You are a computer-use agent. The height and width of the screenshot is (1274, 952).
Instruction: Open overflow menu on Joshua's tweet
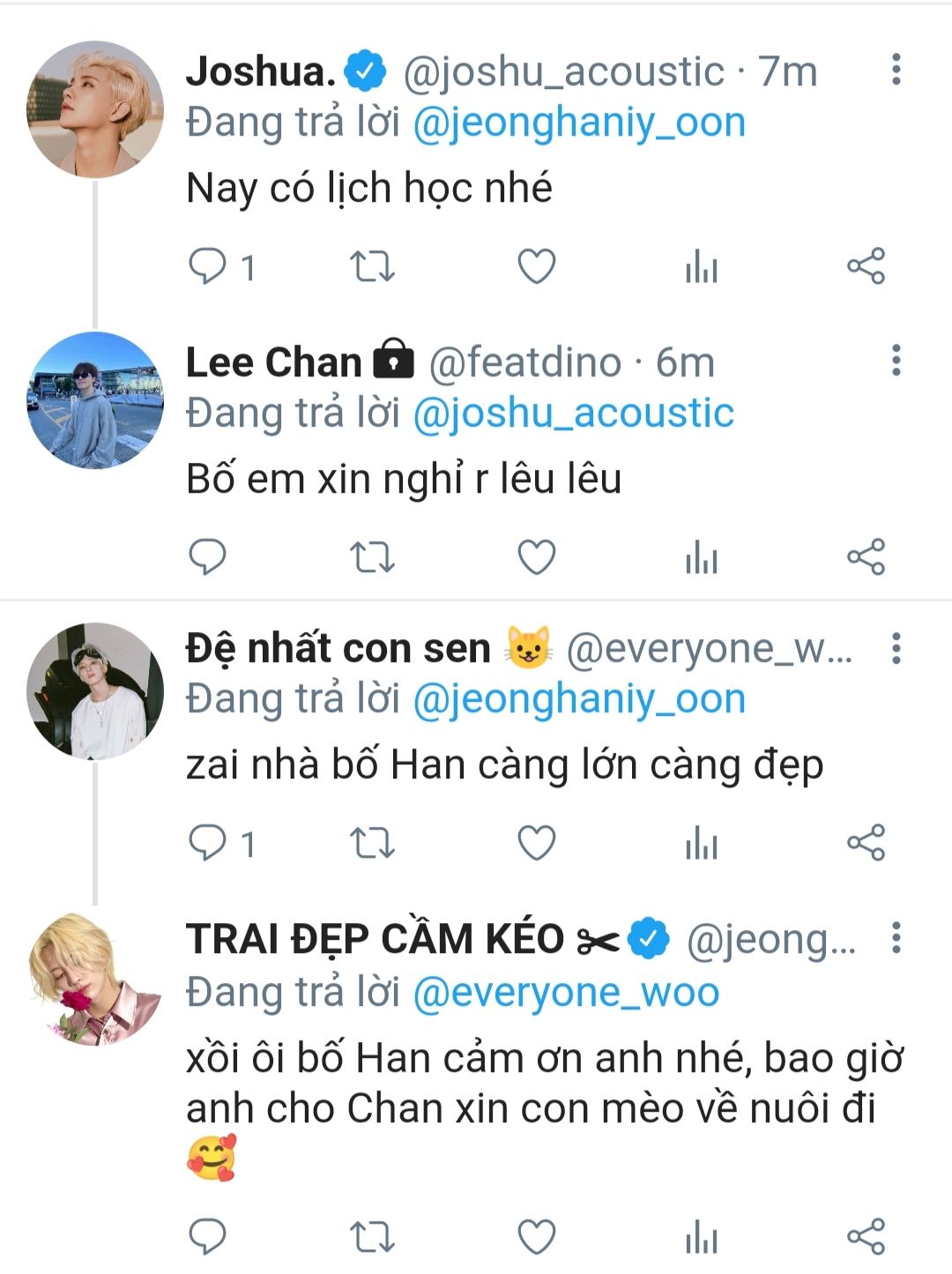pos(896,70)
